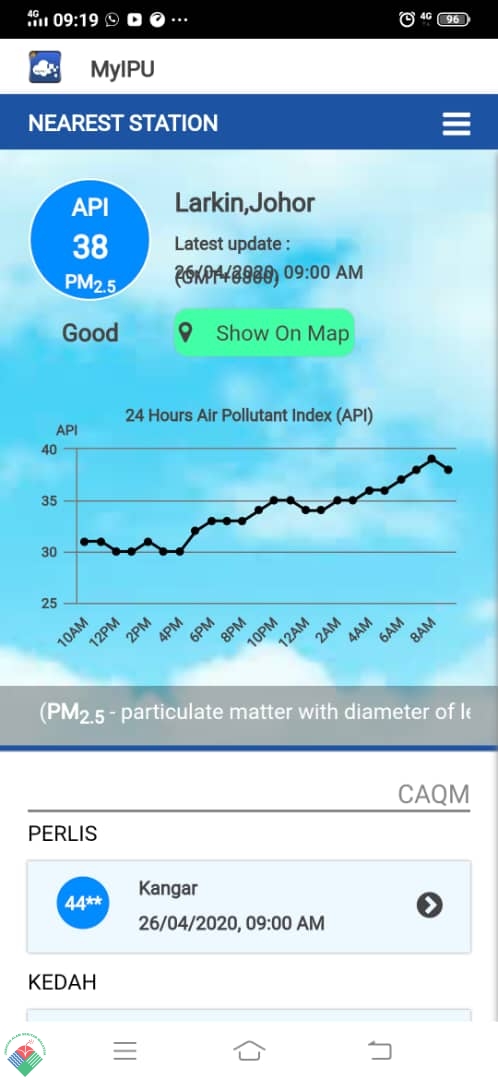Open the Kangar station details

tap(249, 906)
